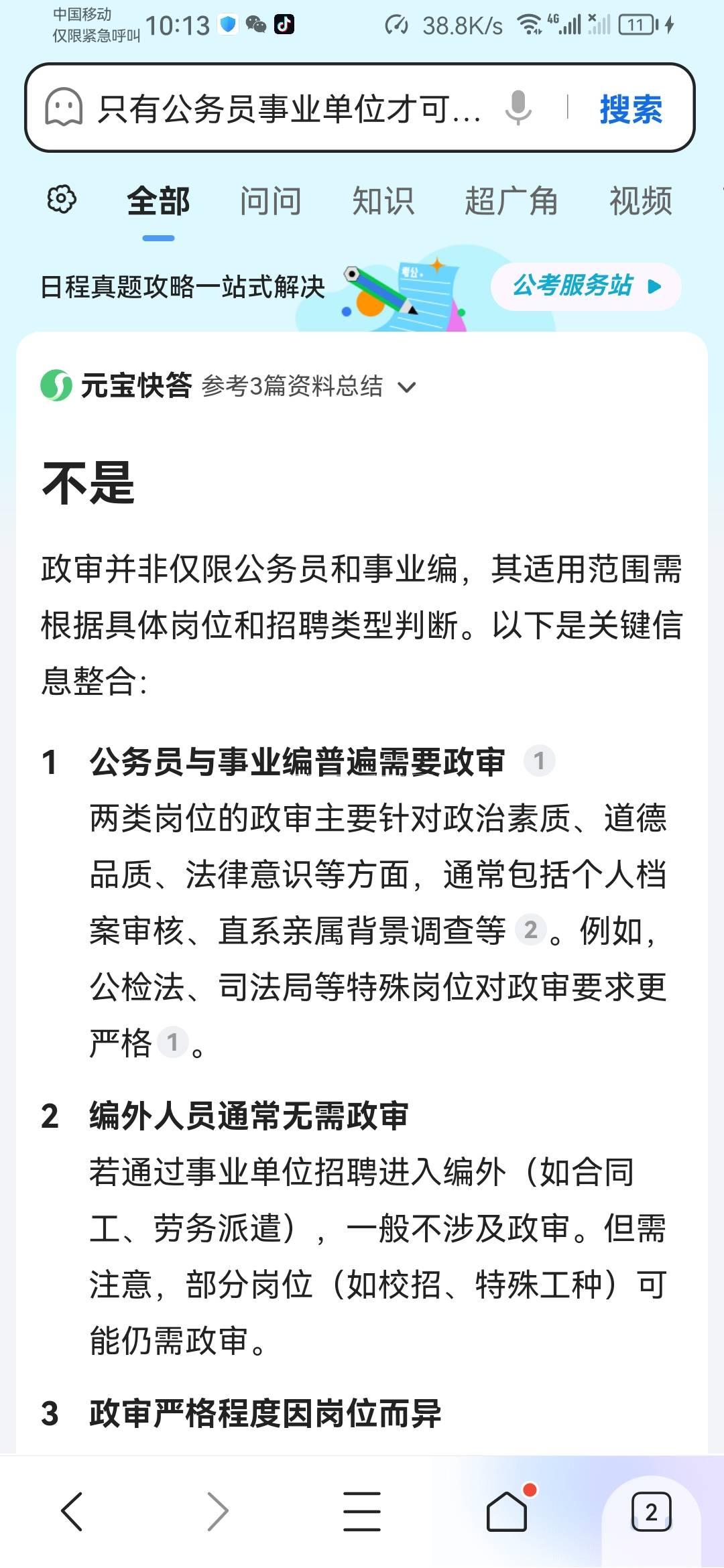Open citation 1 beside 公务员与事业编普遍需要政审
The width and height of the screenshot is (724, 1568).
coord(539,761)
